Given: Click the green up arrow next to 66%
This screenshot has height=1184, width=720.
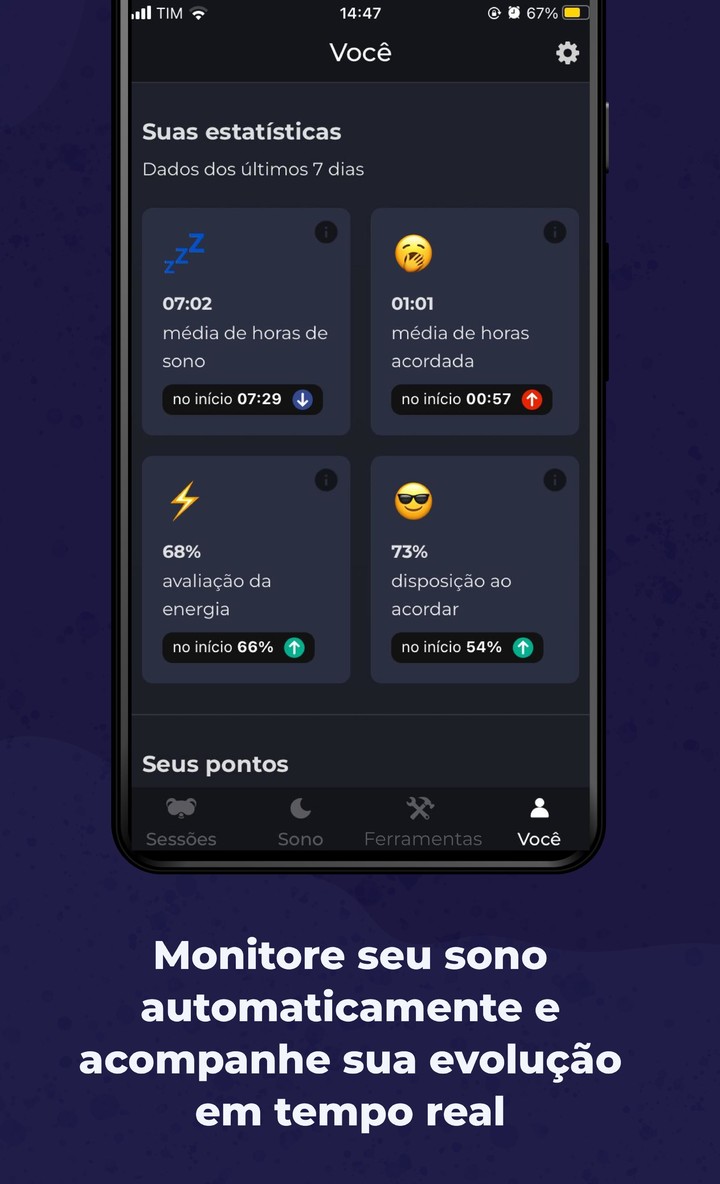Looking at the screenshot, I should [295, 647].
